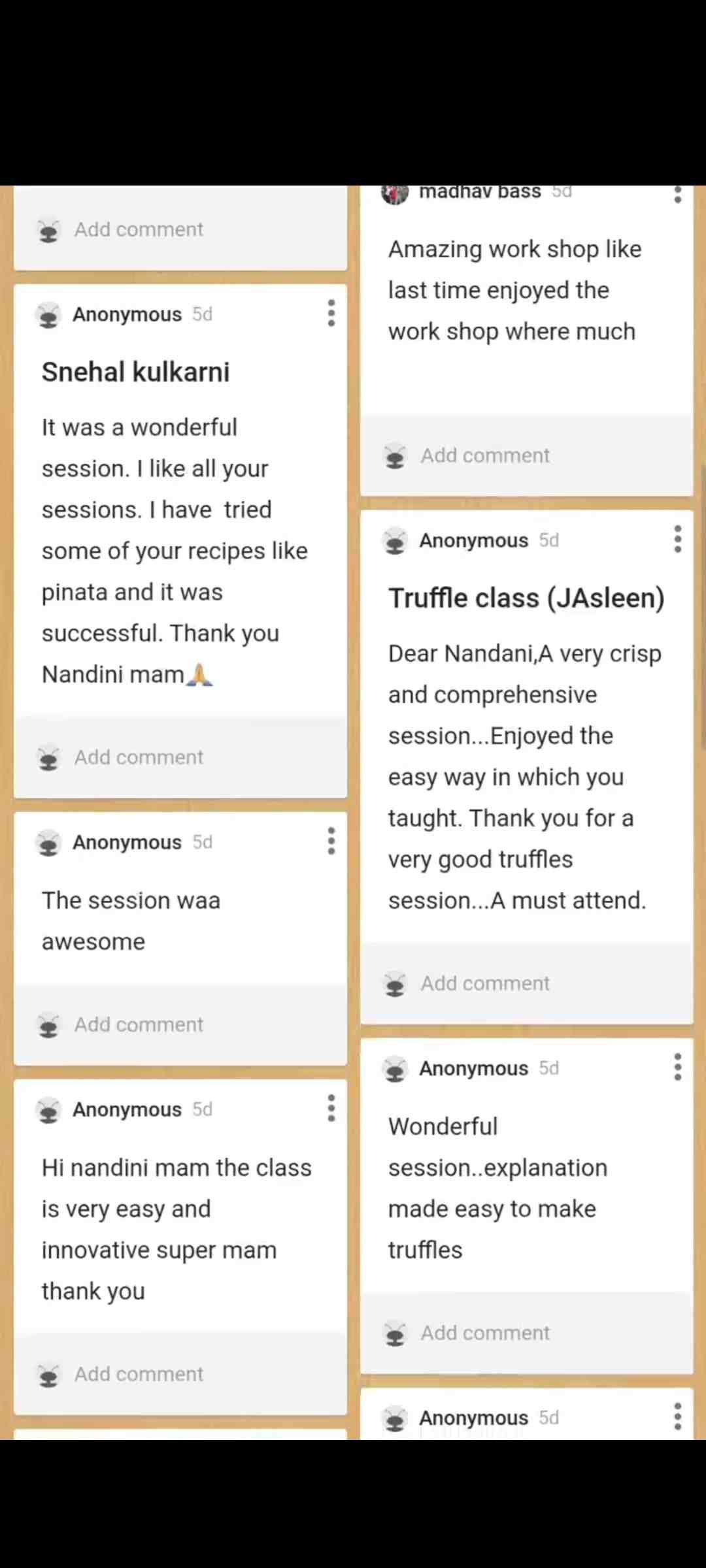Open more options on 'Wonderful session..explanation' post
Image resolution: width=706 pixels, height=1568 pixels.
[678, 1068]
